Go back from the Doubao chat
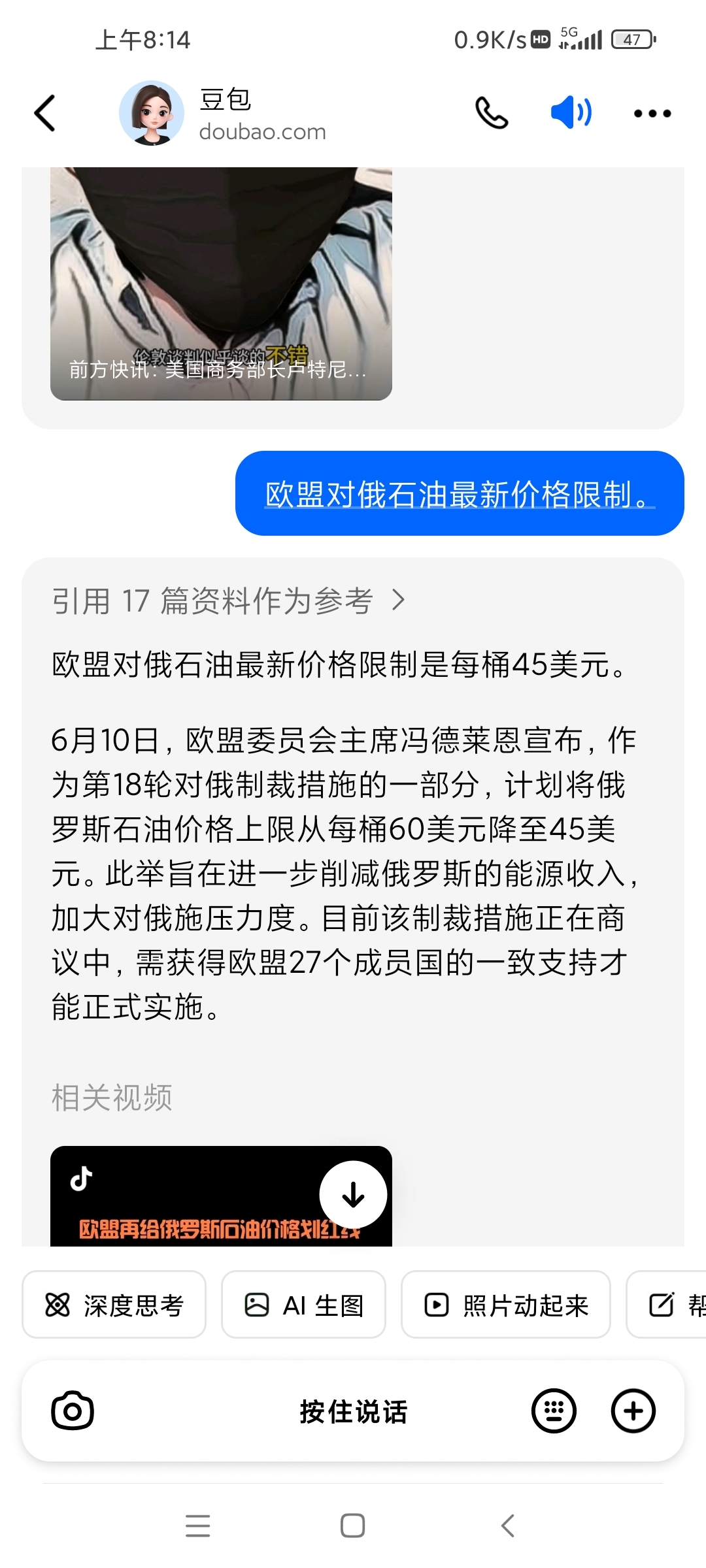The width and height of the screenshot is (706, 1568). [x=44, y=113]
